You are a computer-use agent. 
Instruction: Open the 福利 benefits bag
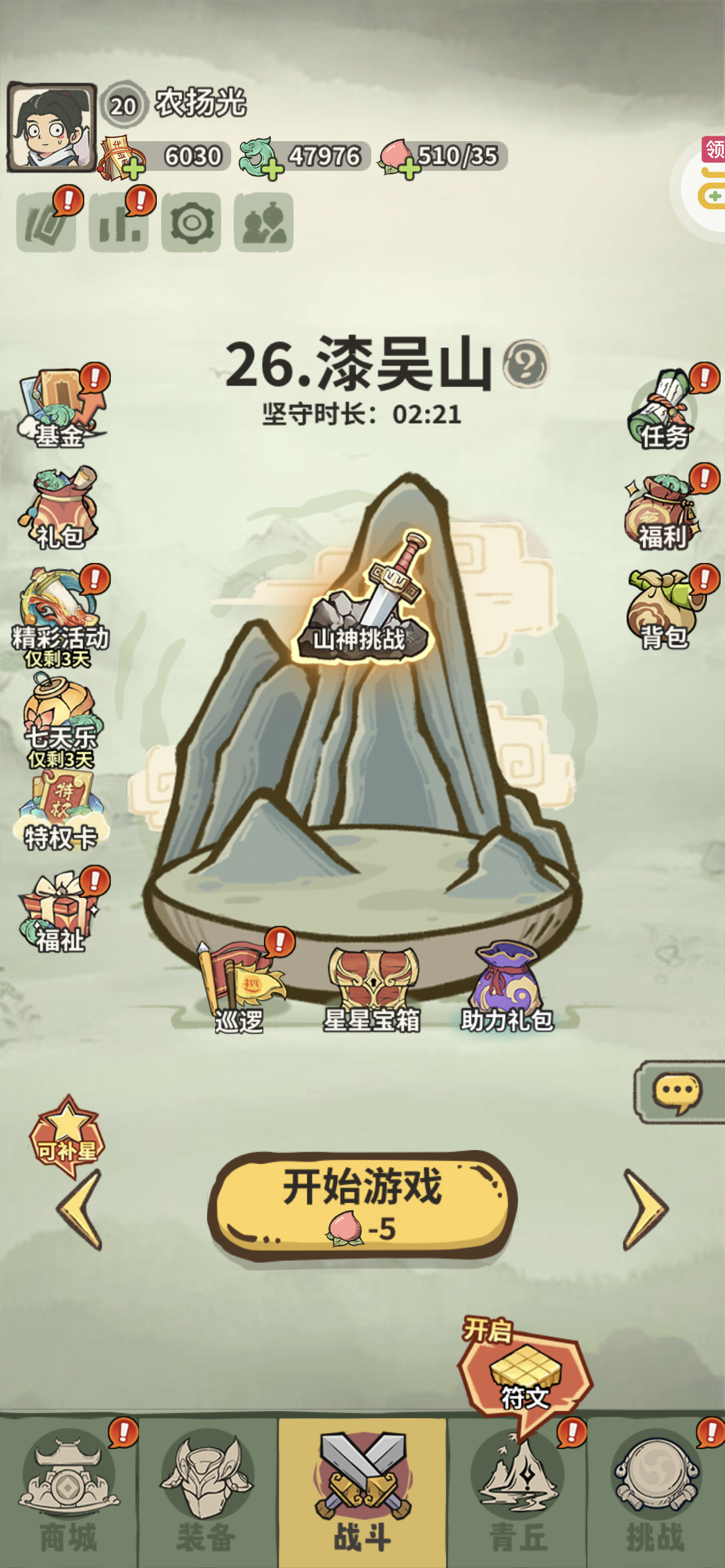point(661,512)
